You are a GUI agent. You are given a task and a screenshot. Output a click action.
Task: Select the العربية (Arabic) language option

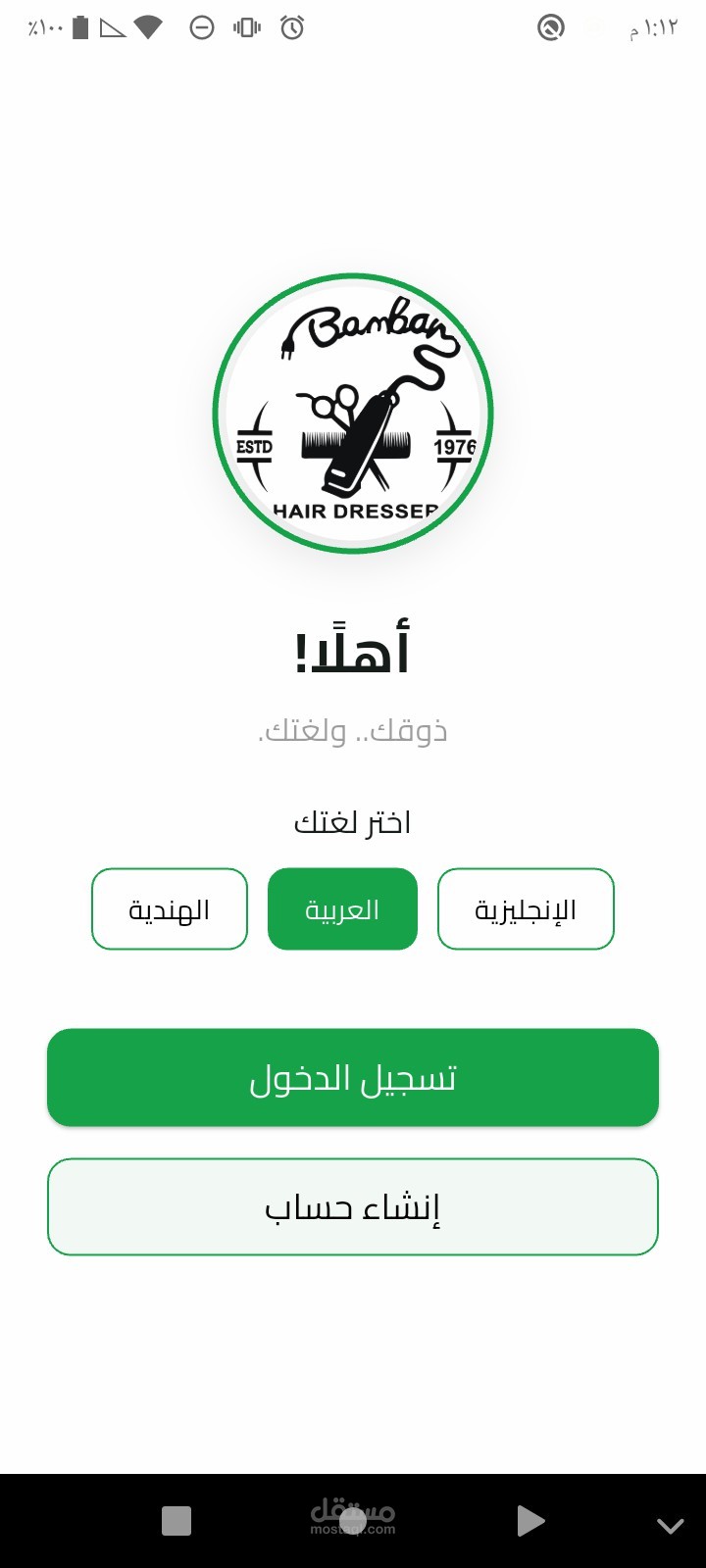[x=342, y=908]
